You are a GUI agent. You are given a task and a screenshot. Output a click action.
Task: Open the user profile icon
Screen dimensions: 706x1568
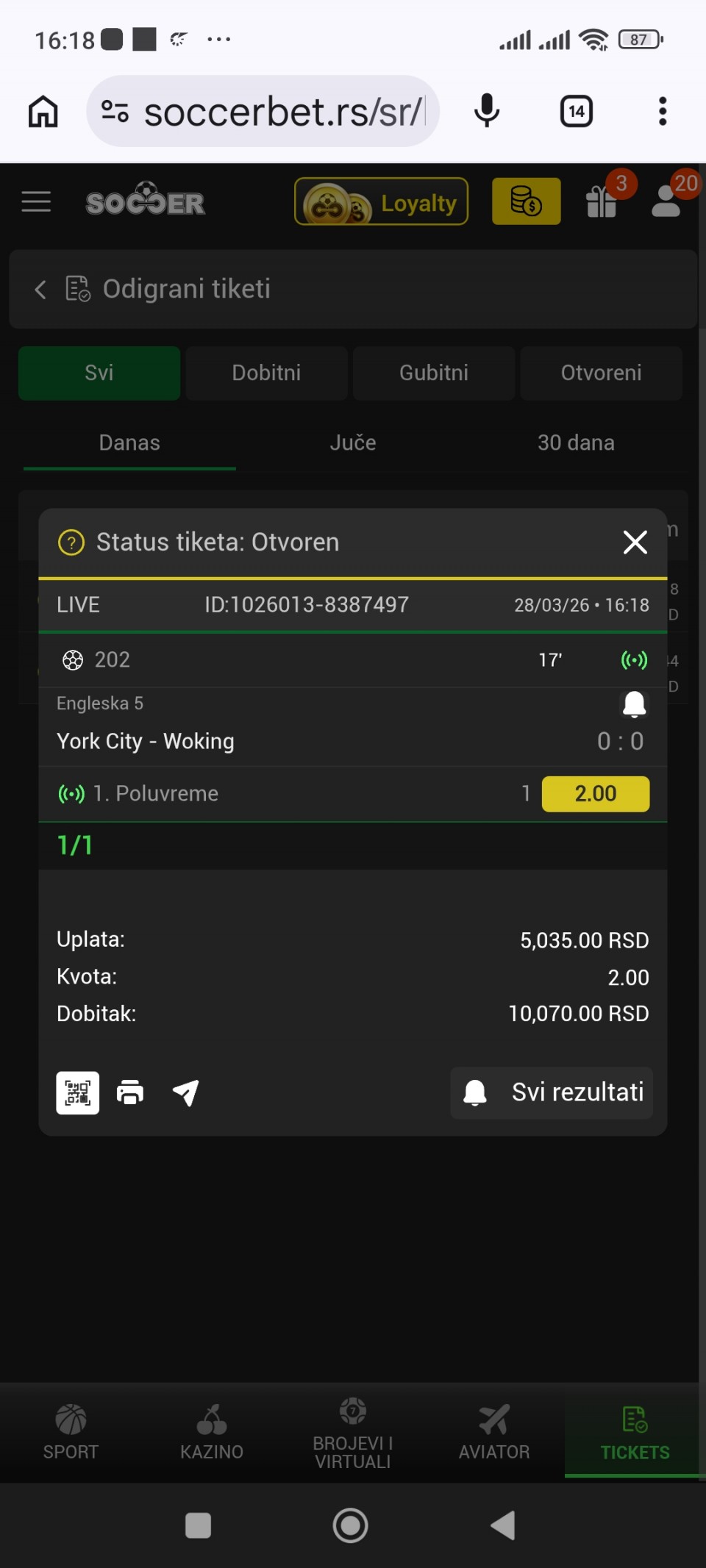click(x=667, y=201)
